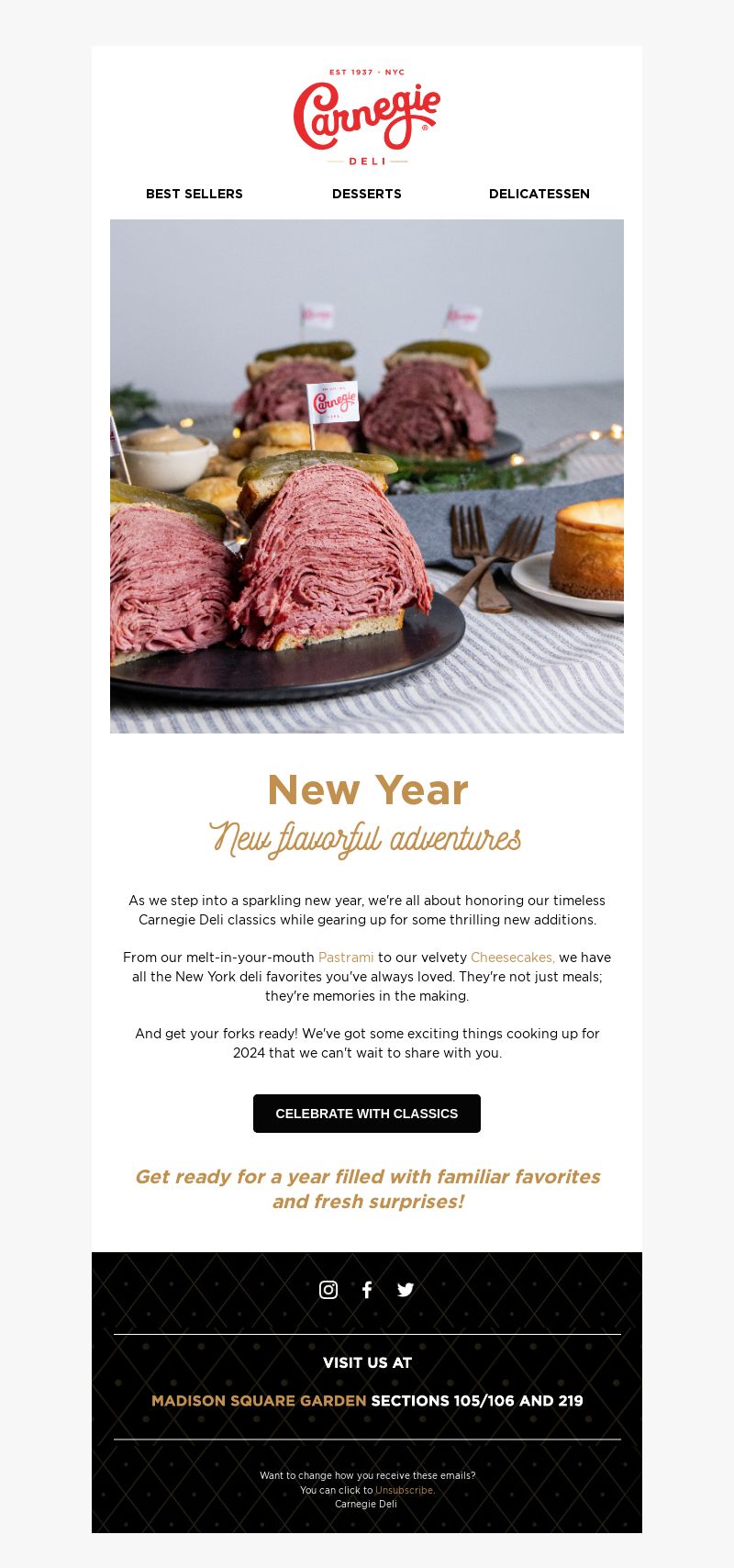Image resolution: width=734 pixels, height=1568 pixels.
Task: Visit the Facebook page icon
Action: (x=367, y=1290)
